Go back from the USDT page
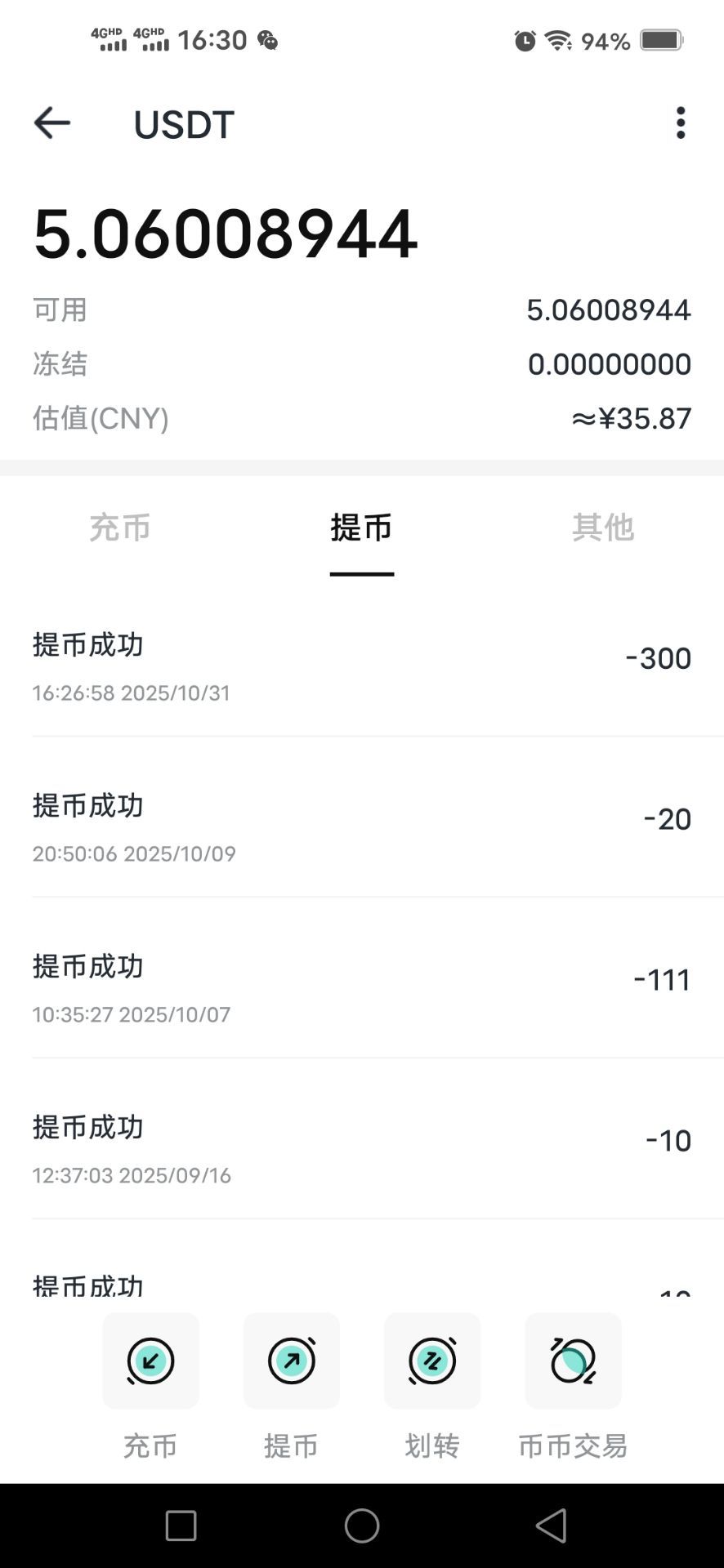724x1568 pixels. click(x=52, y=123)
